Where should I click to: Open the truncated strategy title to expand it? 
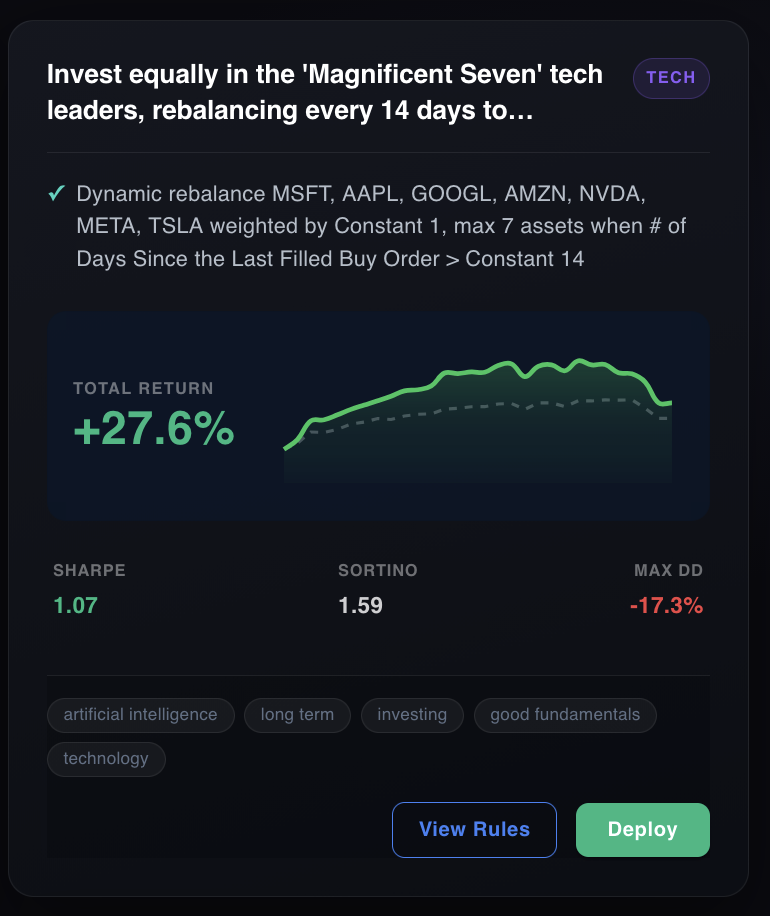[325, 92]
